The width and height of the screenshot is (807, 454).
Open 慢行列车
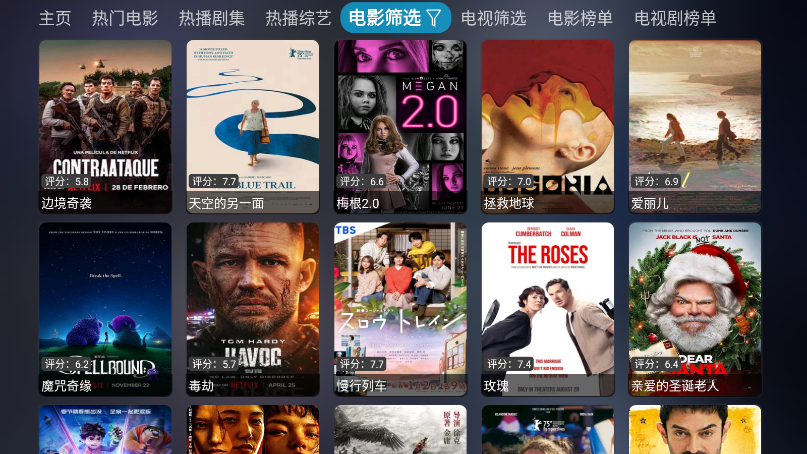tap(400, 309)
